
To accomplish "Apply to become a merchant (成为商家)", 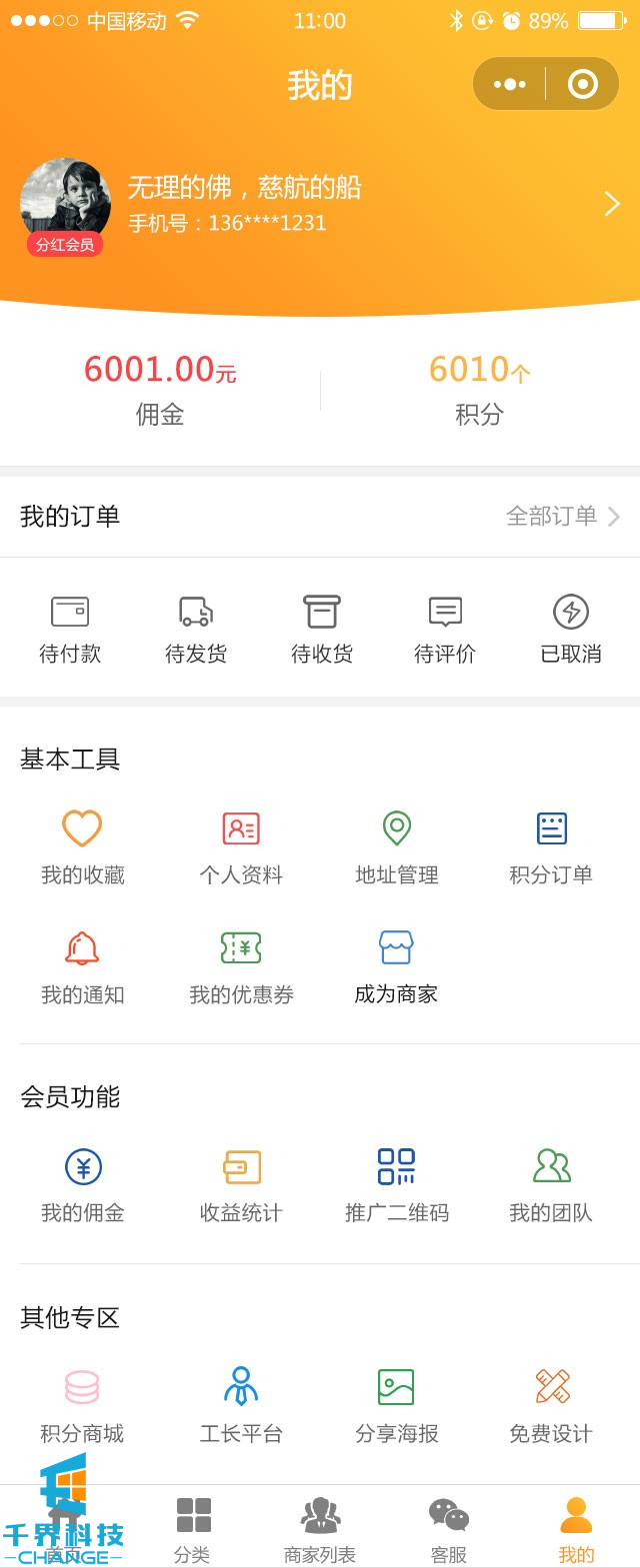I will [x=396, y=967].
